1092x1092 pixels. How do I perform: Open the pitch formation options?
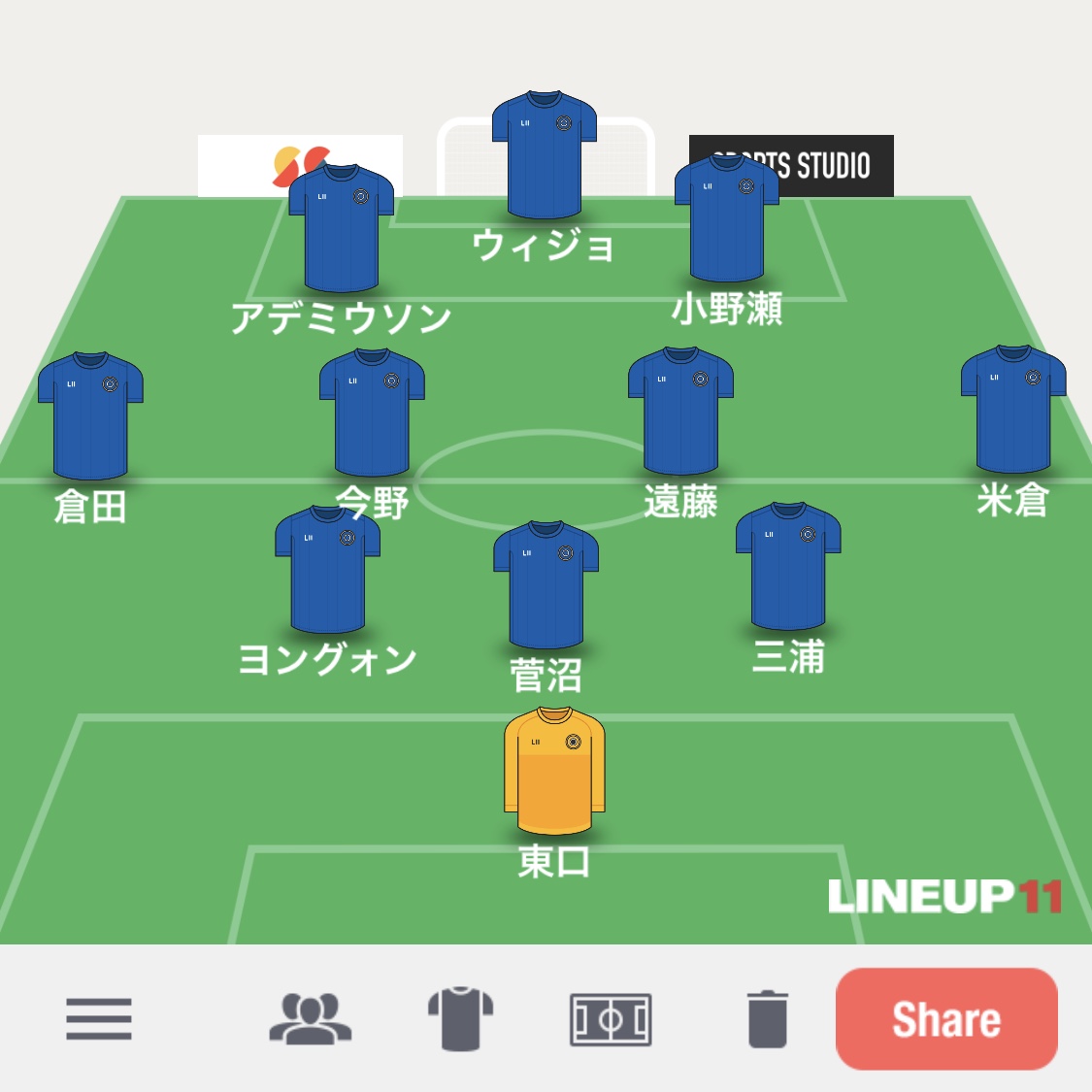click(610, 1019)
